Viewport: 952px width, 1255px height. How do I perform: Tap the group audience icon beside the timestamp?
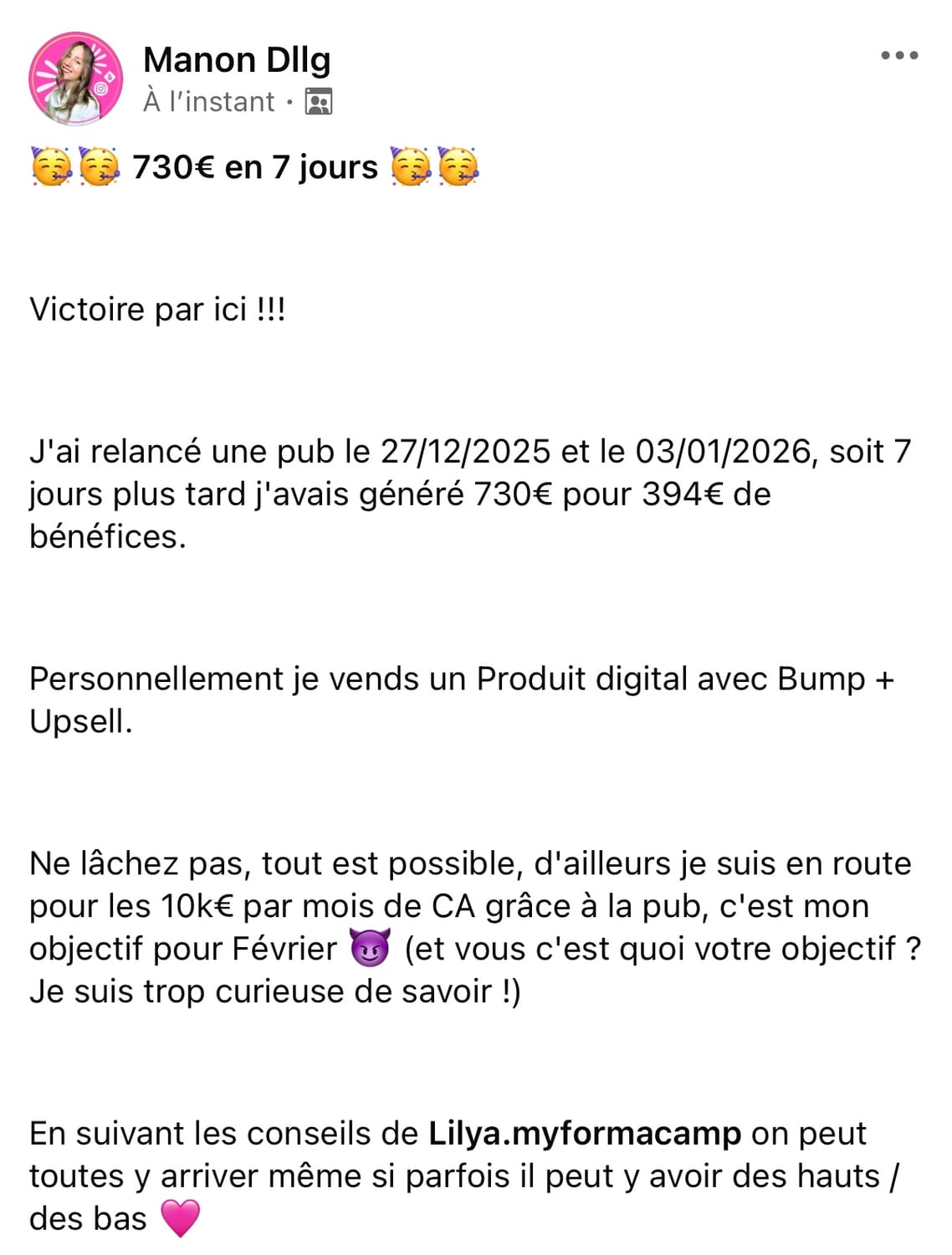point(319,102)
